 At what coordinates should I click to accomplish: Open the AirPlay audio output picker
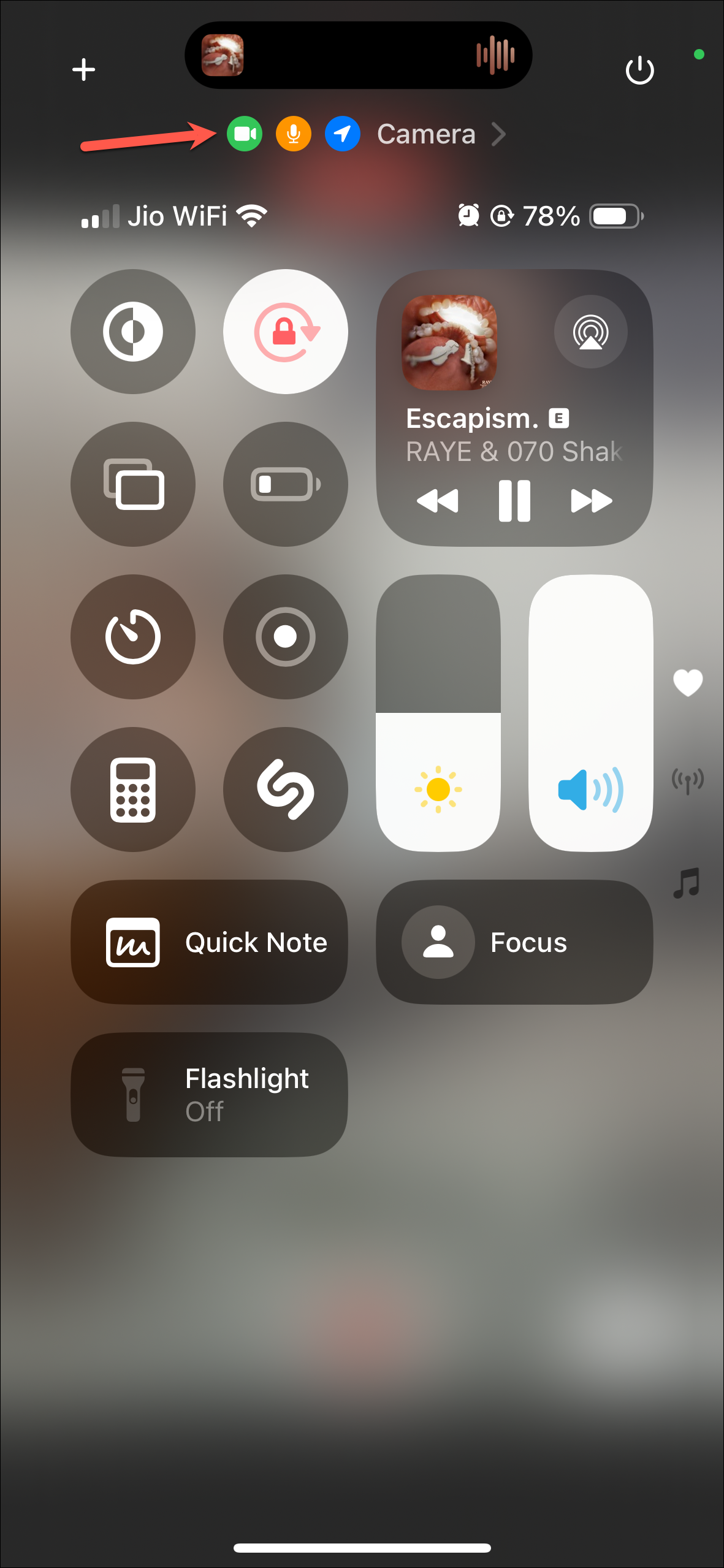point(590,332)
